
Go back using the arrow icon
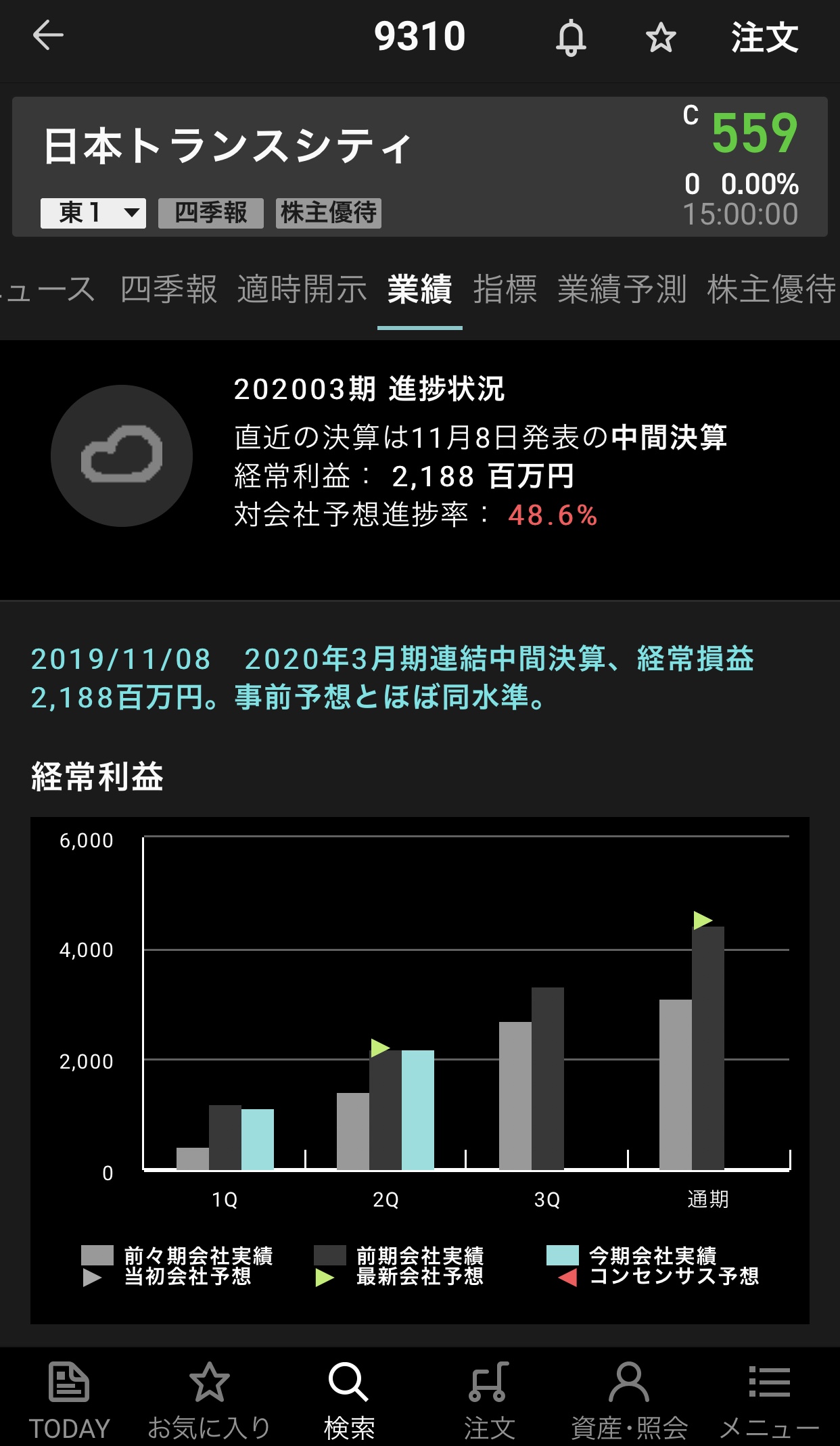pyautogui.click(x=48, y=36)
